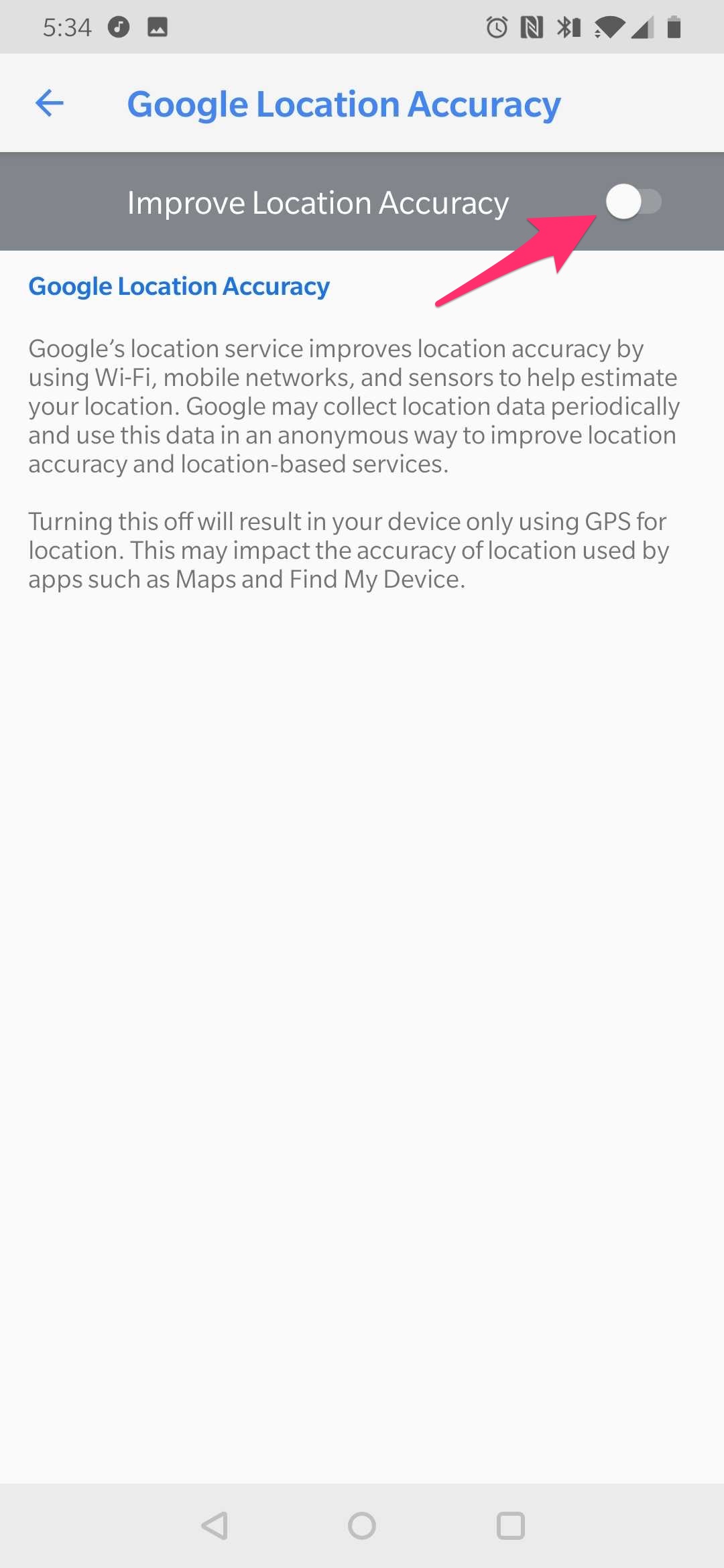Enable the Improve Location Accuracy switch

point(633,202)
